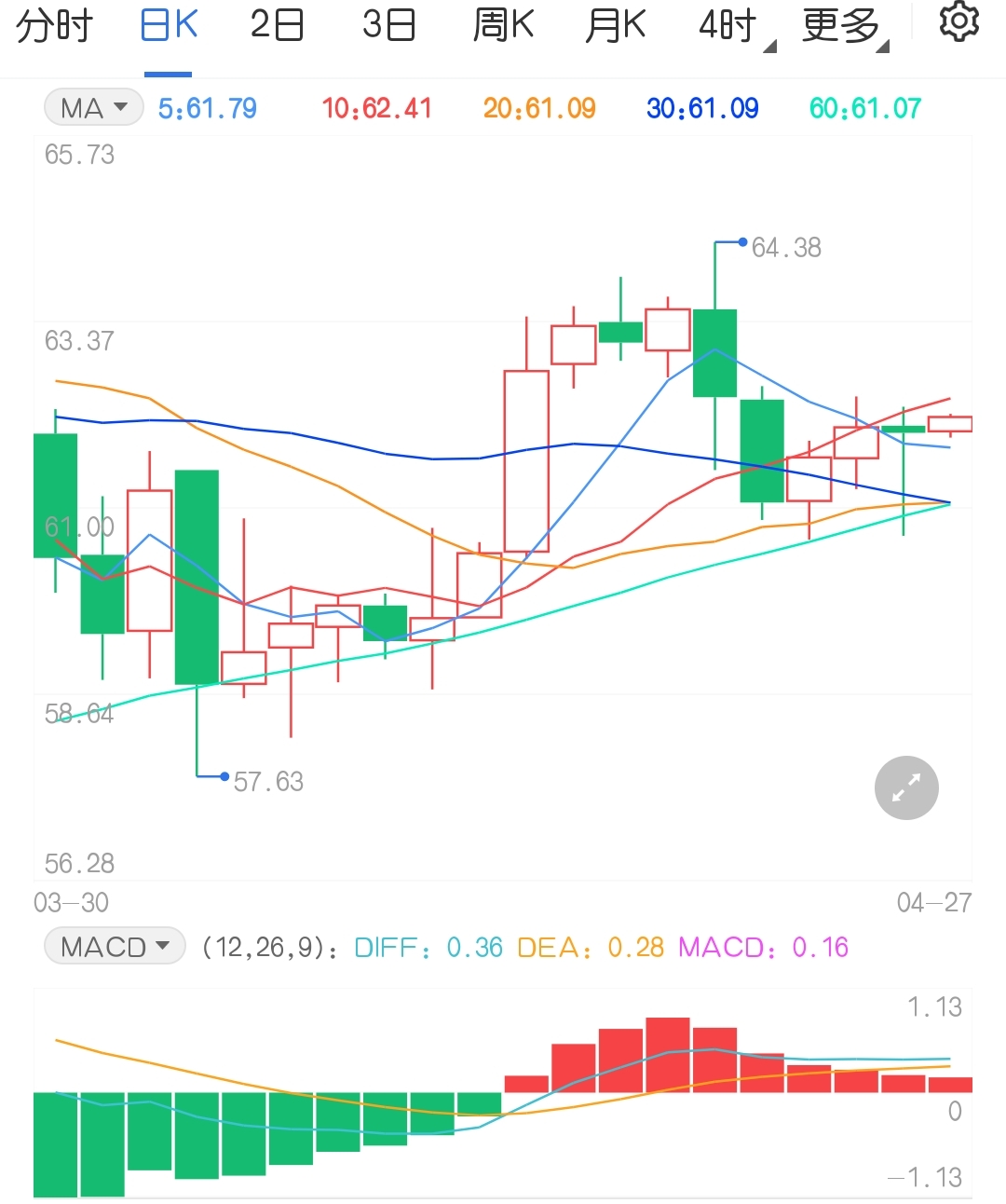Open the settings gear icon
The width and height of the screenshot is (1006, 1204).
tap(958, 24)
